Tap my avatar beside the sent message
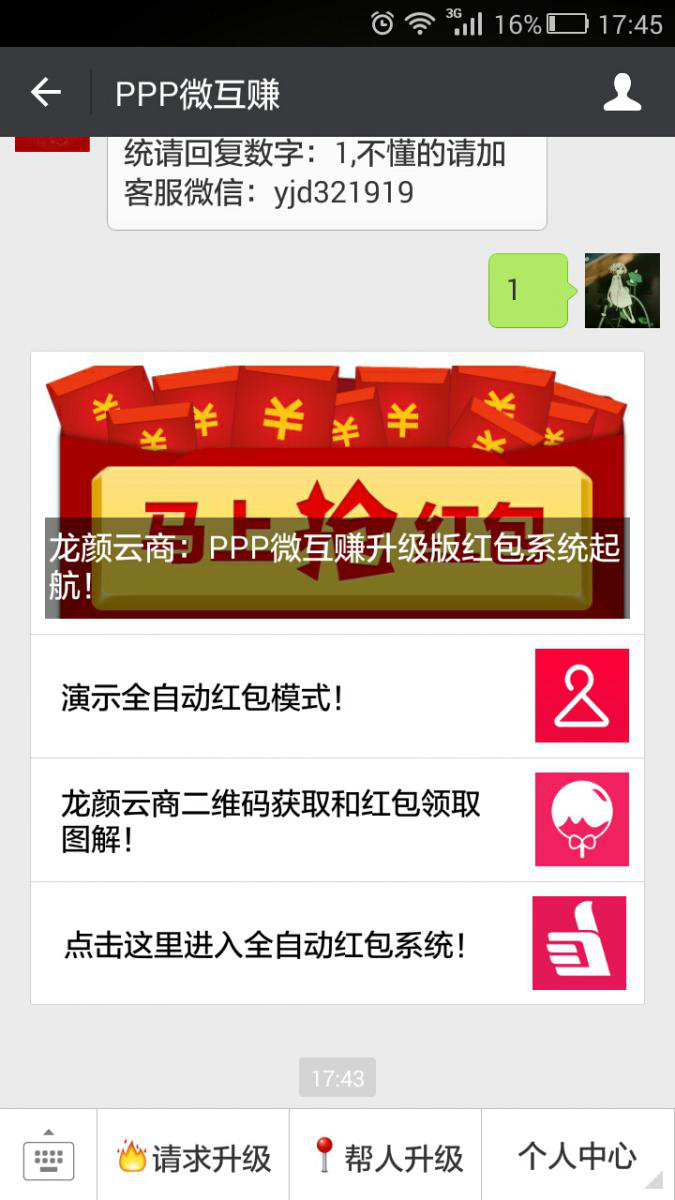675x1200 pixels. 622,290
